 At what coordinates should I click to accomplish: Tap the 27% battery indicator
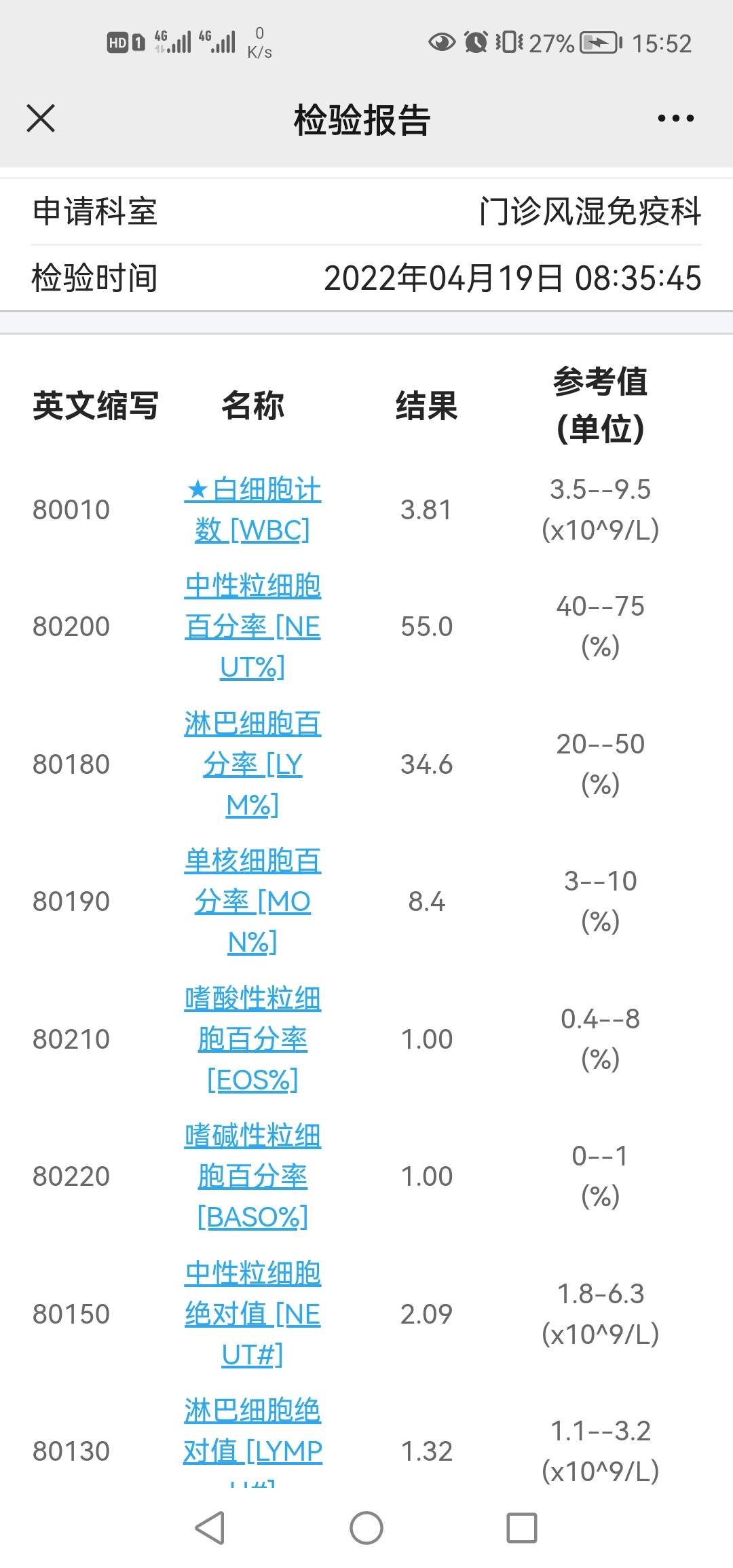[x=550, y=42]
